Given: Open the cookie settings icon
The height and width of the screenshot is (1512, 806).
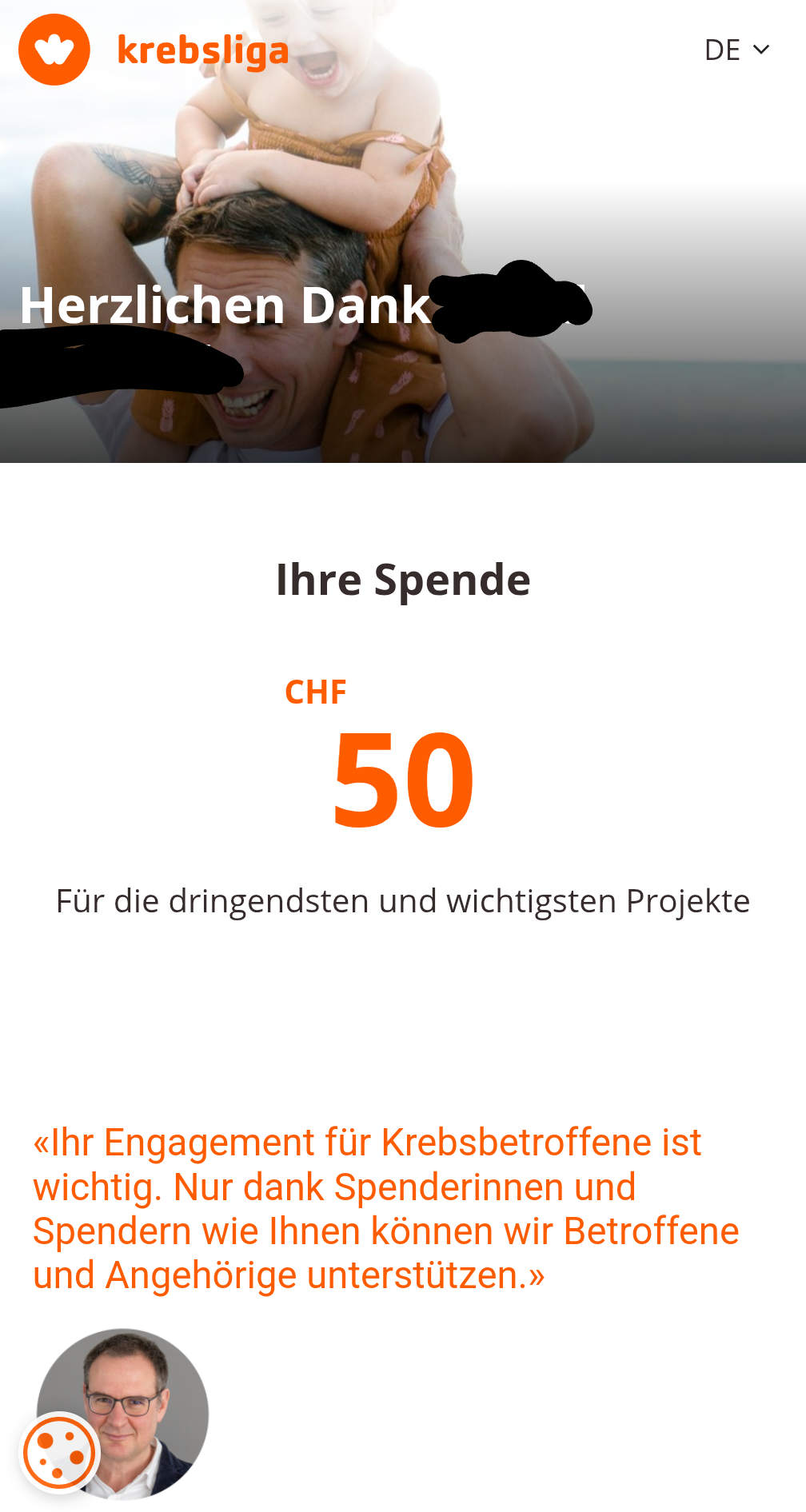Looking at the screenshot, I should [59, 1454].
